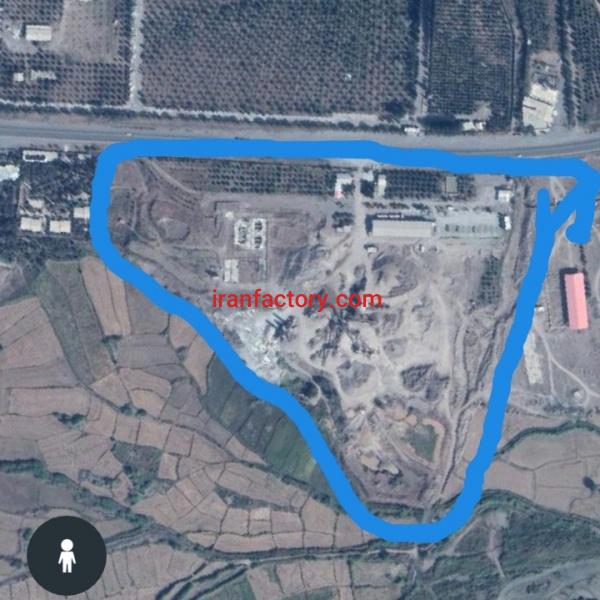Open Street View with the pegman button
The image size is (600, 600).
(x=67, y=555)
